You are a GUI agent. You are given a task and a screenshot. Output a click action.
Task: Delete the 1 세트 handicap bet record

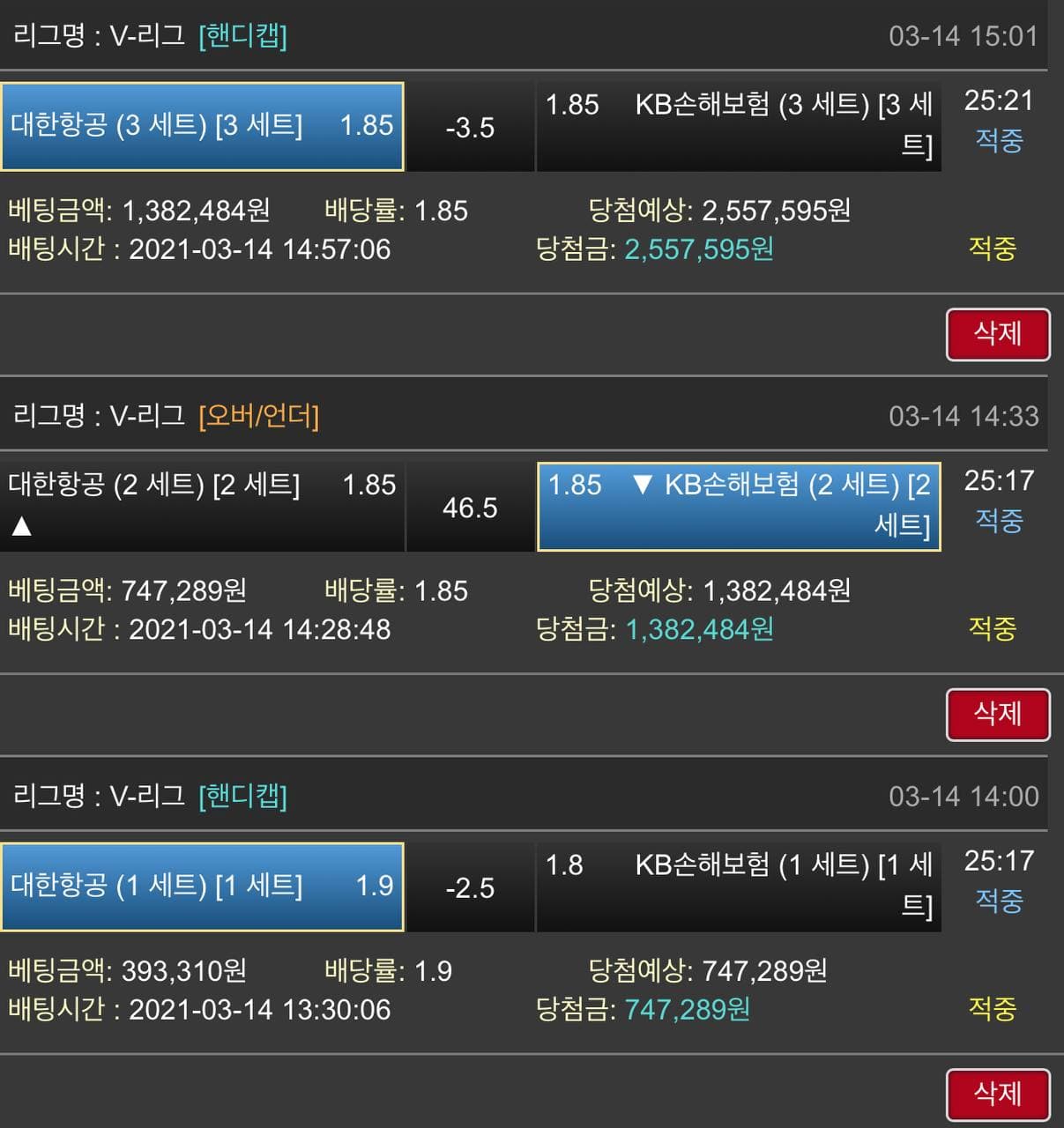pyautogui.click(x=998, y=1095)
